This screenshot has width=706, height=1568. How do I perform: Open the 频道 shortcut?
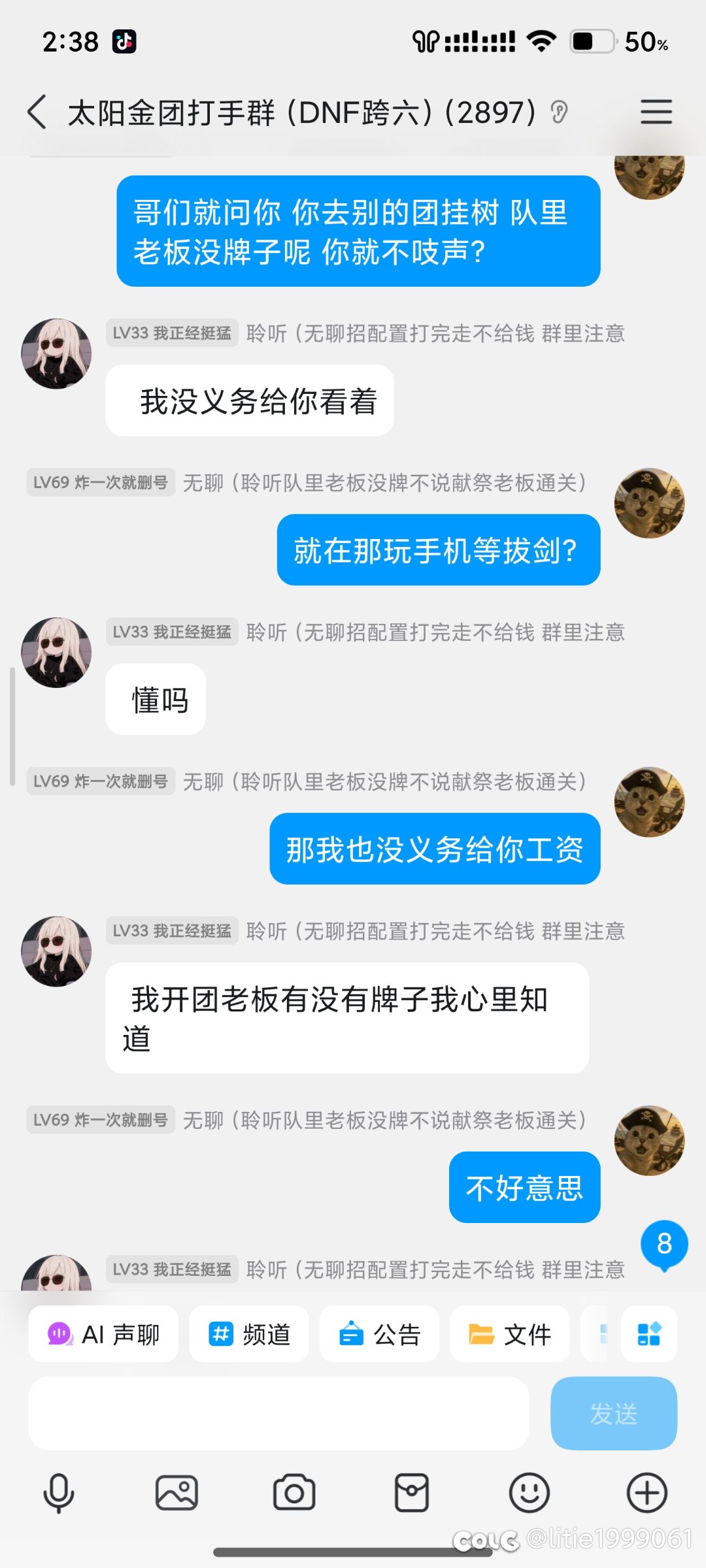[249, 1334]
